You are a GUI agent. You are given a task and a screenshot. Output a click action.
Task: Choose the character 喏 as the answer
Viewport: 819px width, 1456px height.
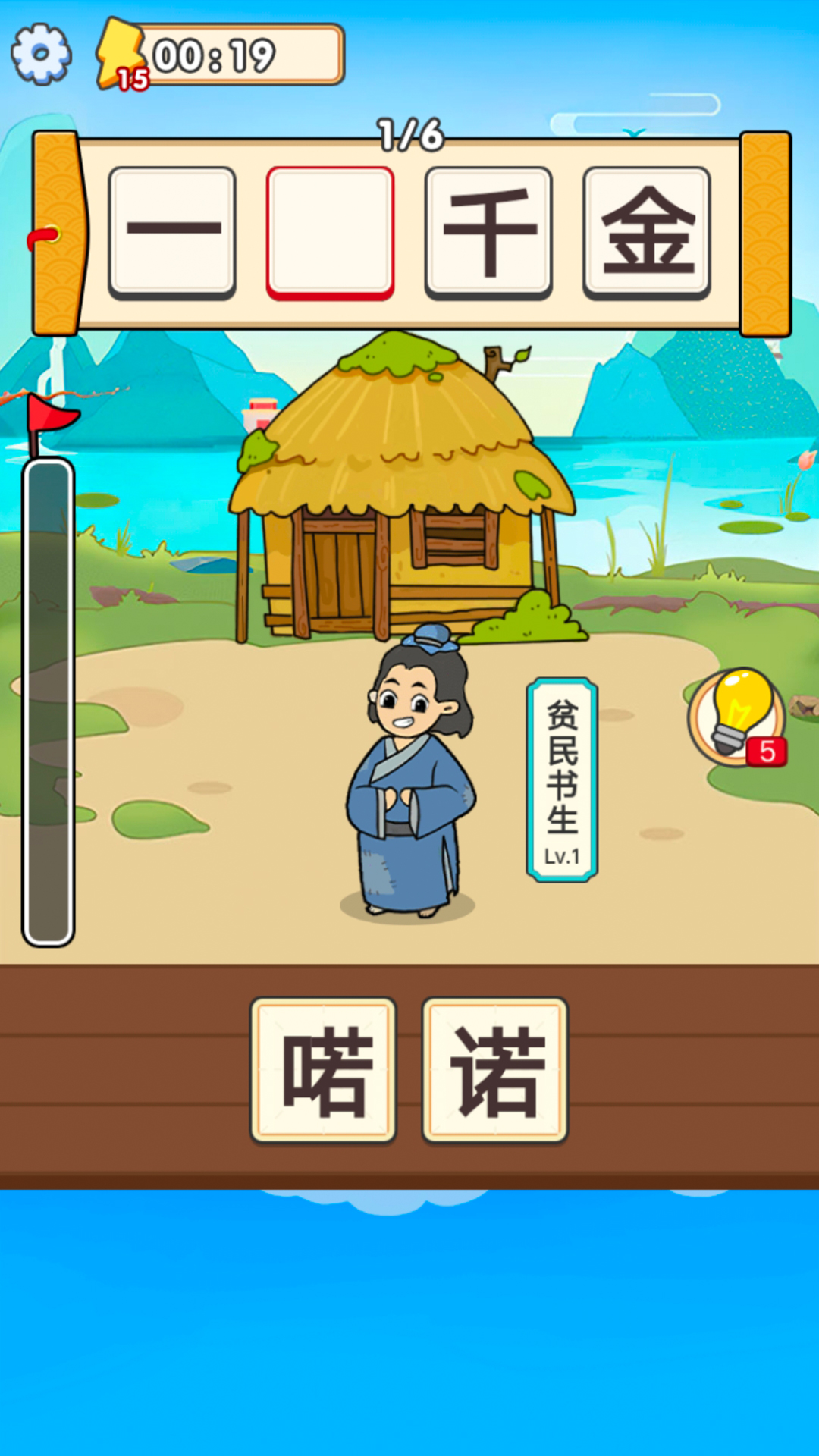click(324, 1069)
